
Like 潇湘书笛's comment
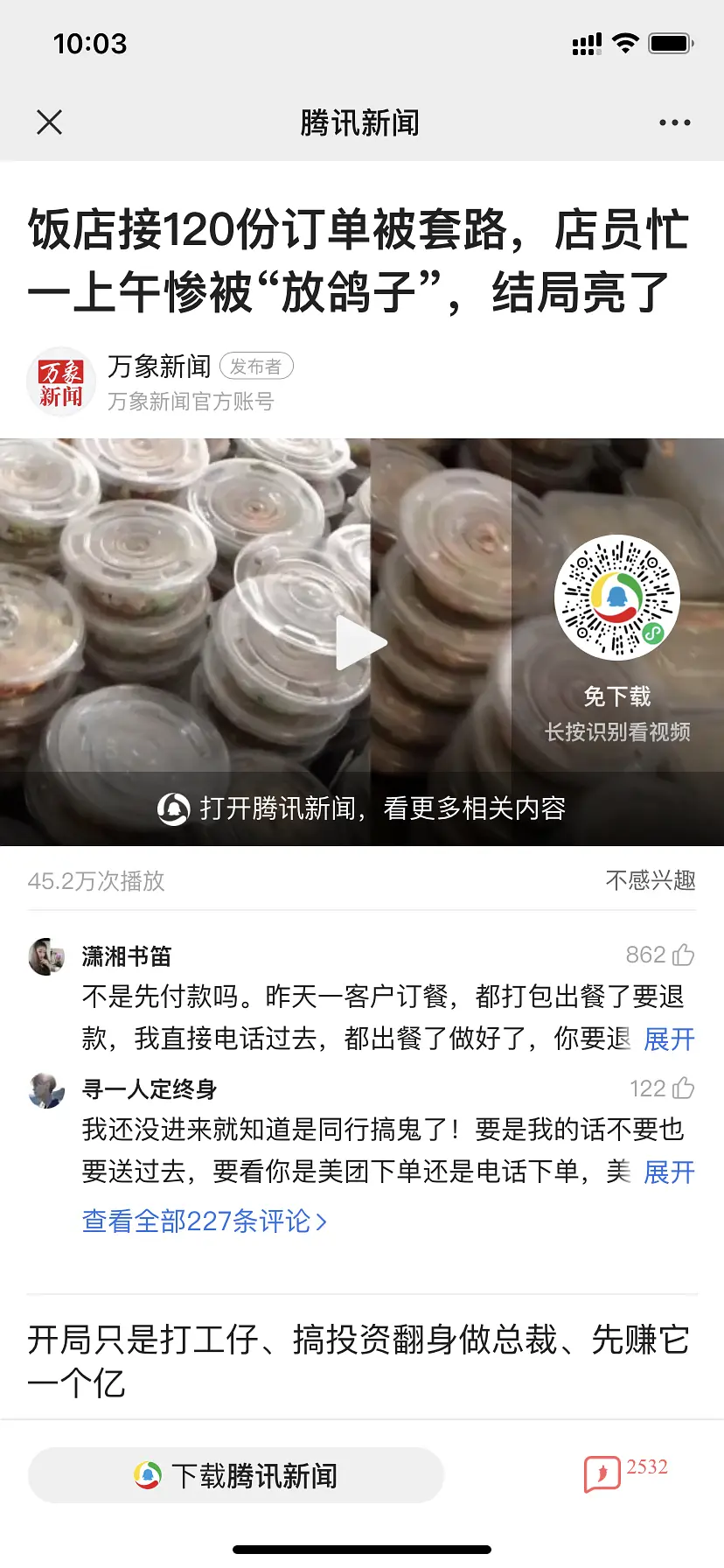tap(683, 955)
